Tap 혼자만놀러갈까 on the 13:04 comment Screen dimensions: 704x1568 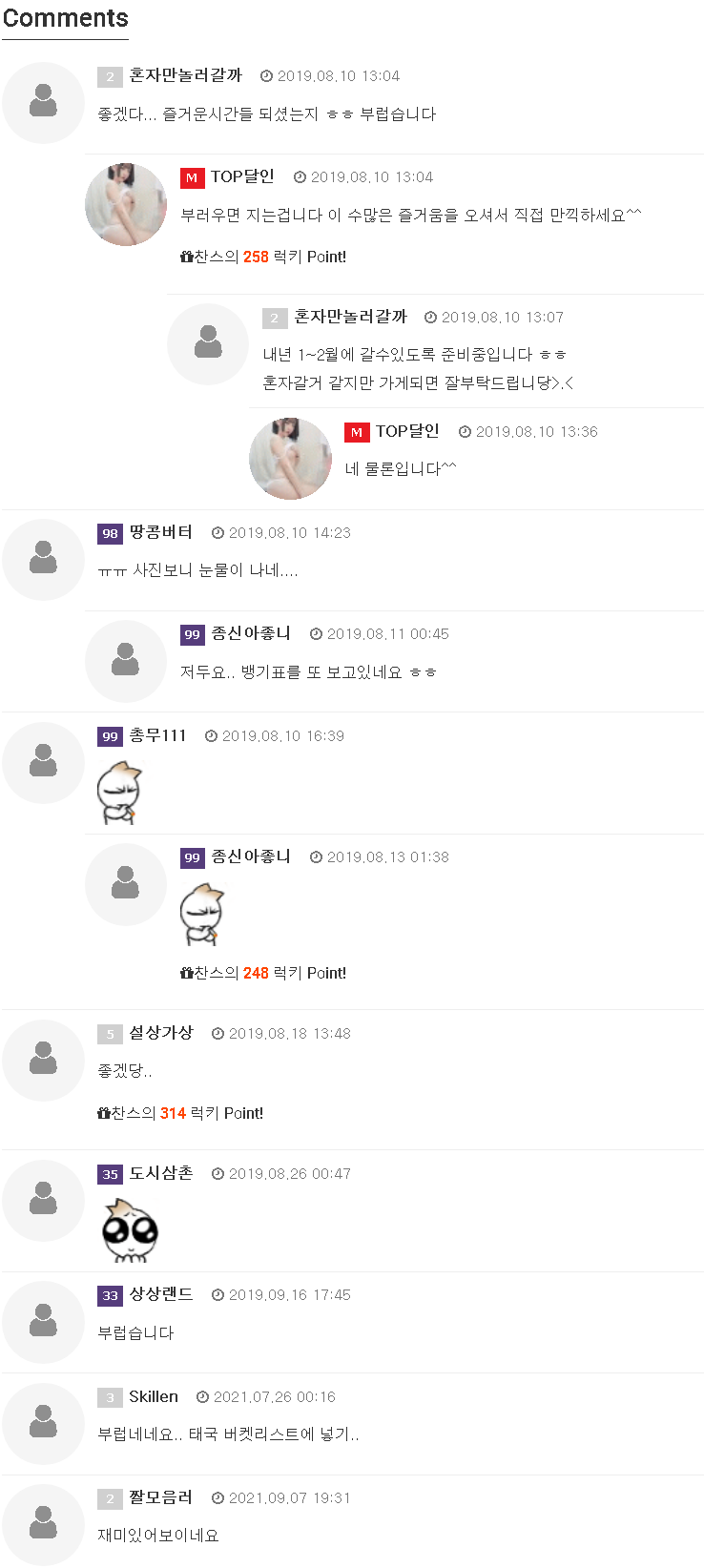coord(185,75)
